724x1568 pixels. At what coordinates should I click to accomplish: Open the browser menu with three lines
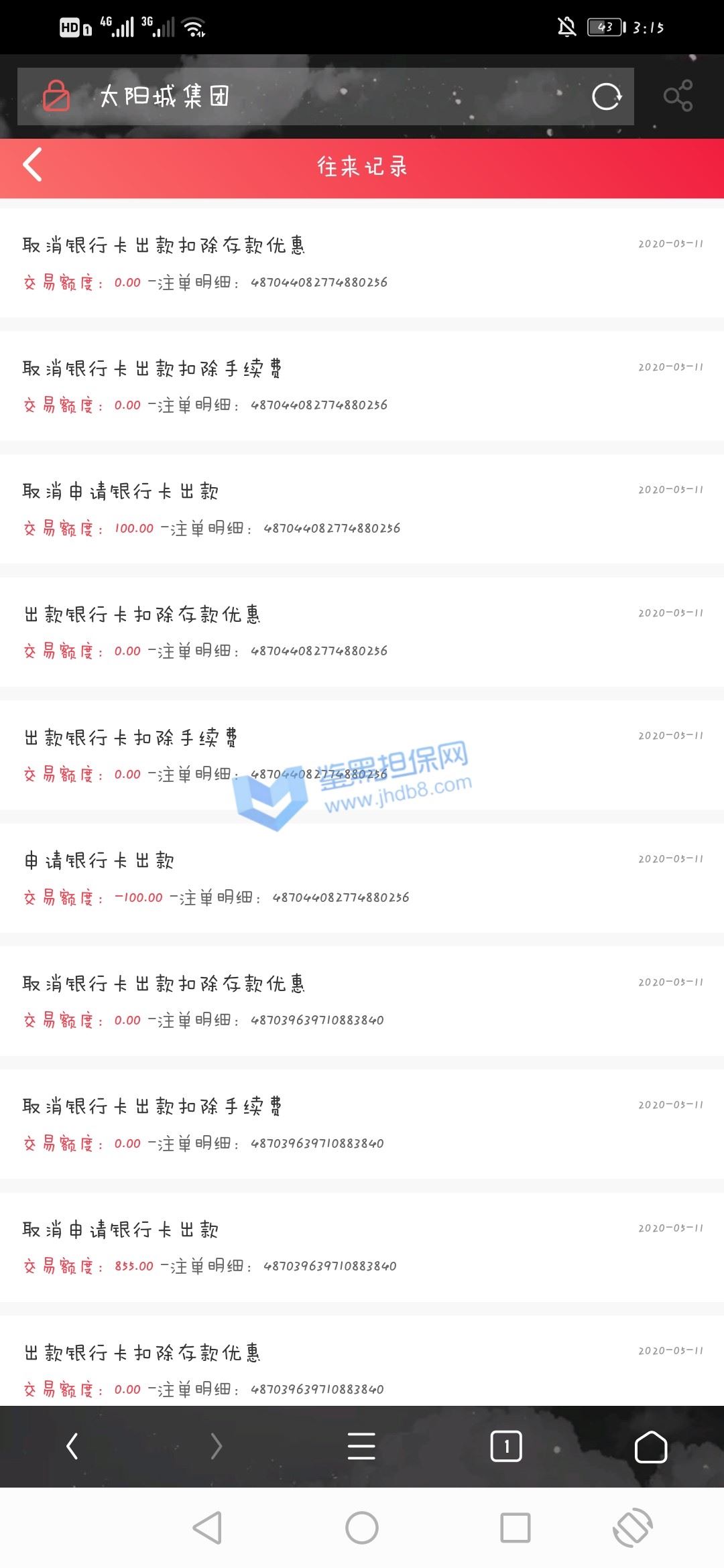[x=361, y=1446]
